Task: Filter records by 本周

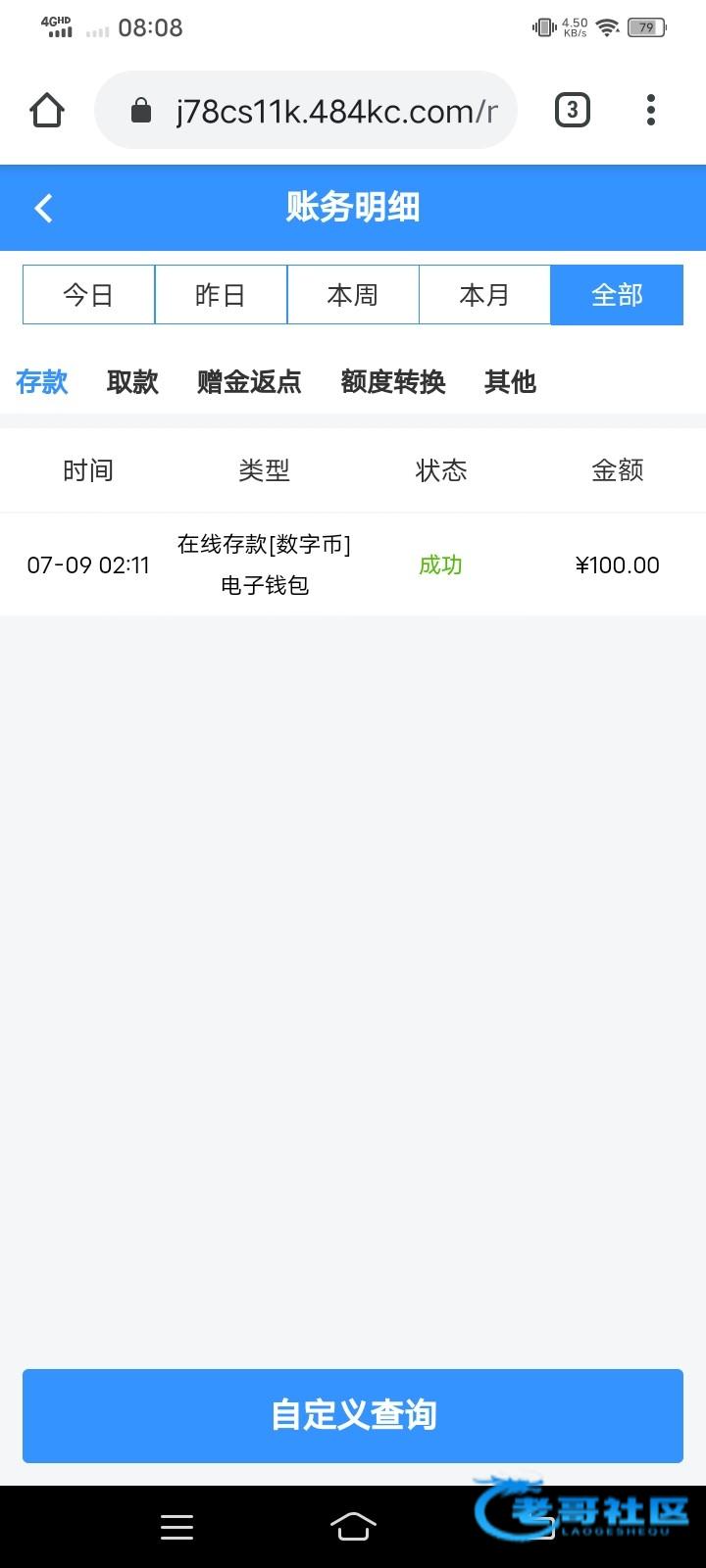Action: click(x=353, y=295)
